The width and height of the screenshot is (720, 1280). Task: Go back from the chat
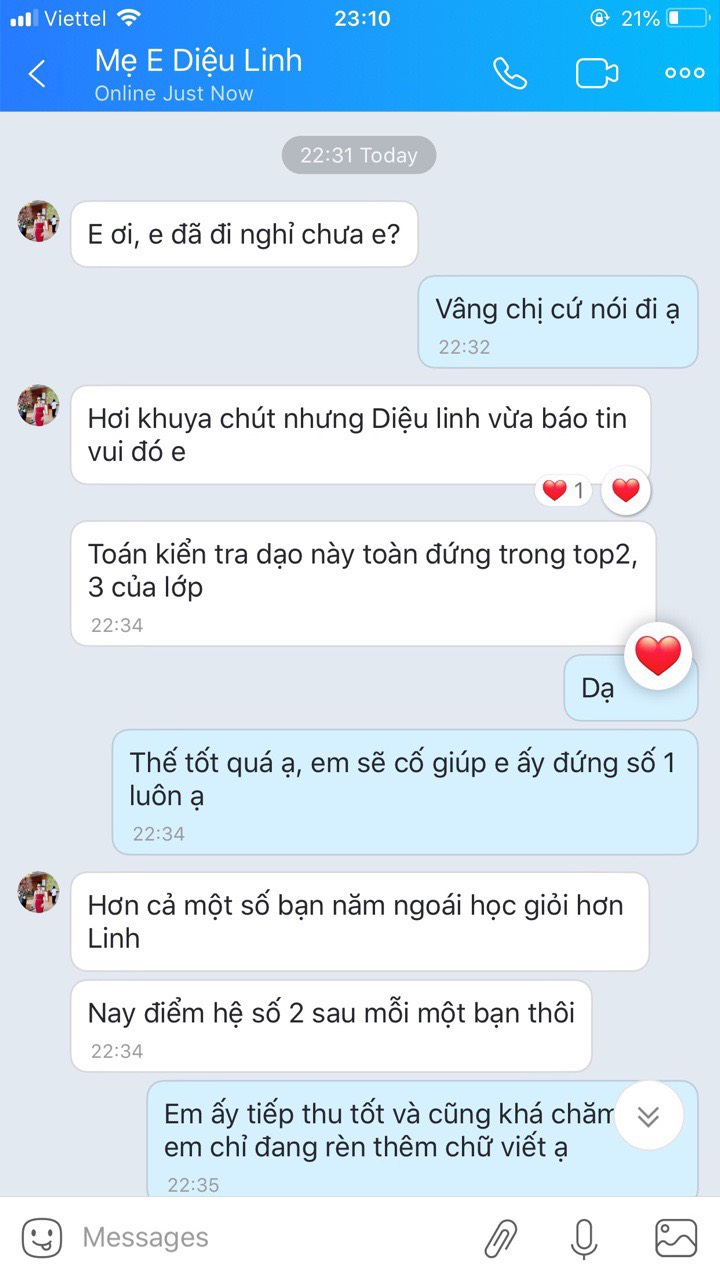37,74
